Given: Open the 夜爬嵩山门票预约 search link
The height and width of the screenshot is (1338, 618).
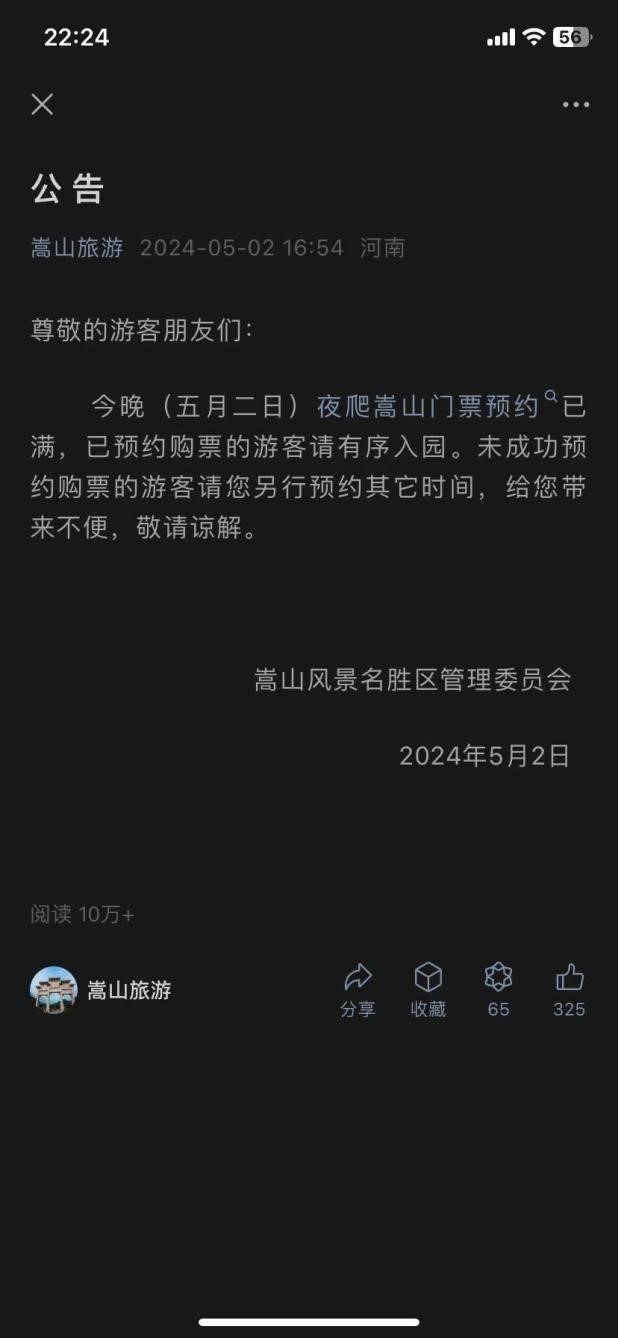Looking at the screenshot, I should coord(428,407).
